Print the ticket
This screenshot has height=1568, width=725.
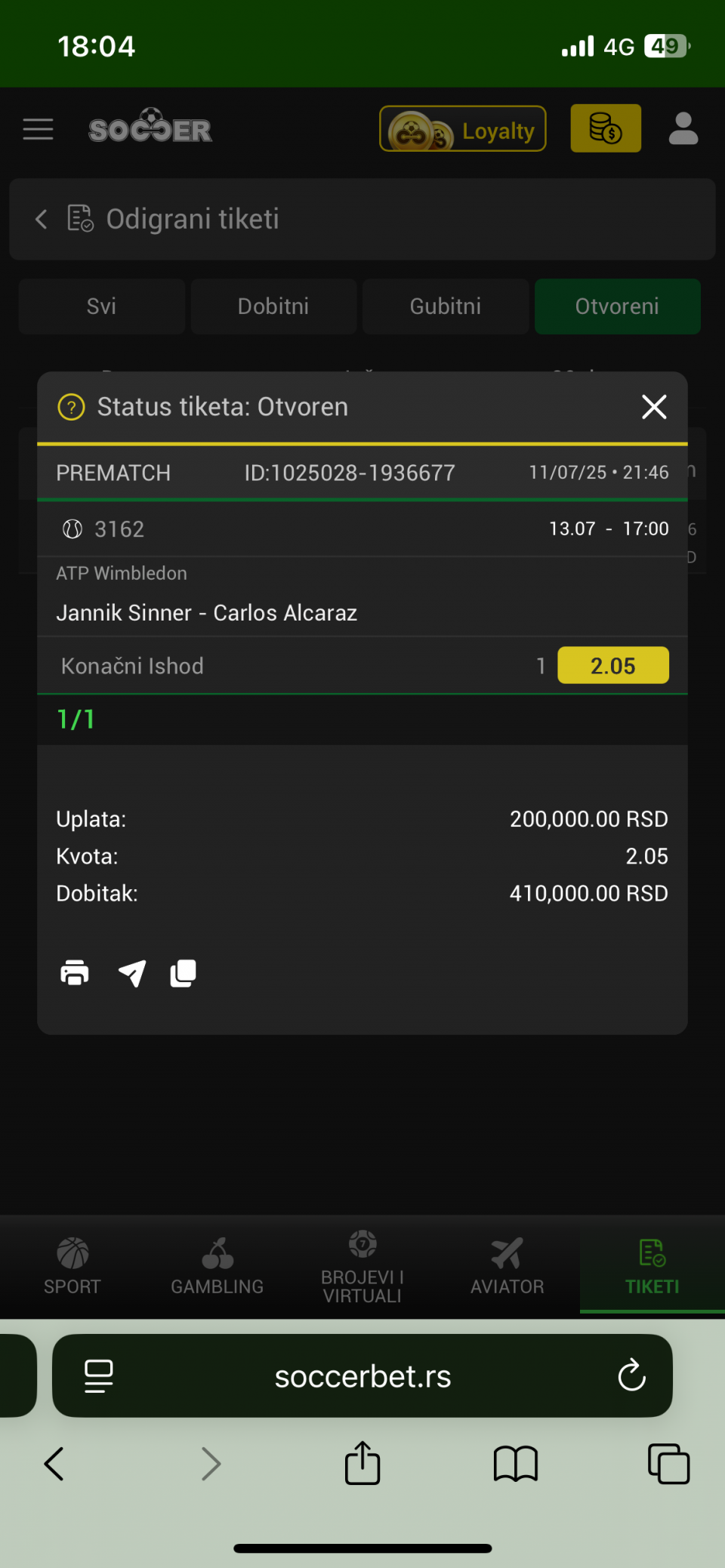pyautogui.click(x=75, y=973)
